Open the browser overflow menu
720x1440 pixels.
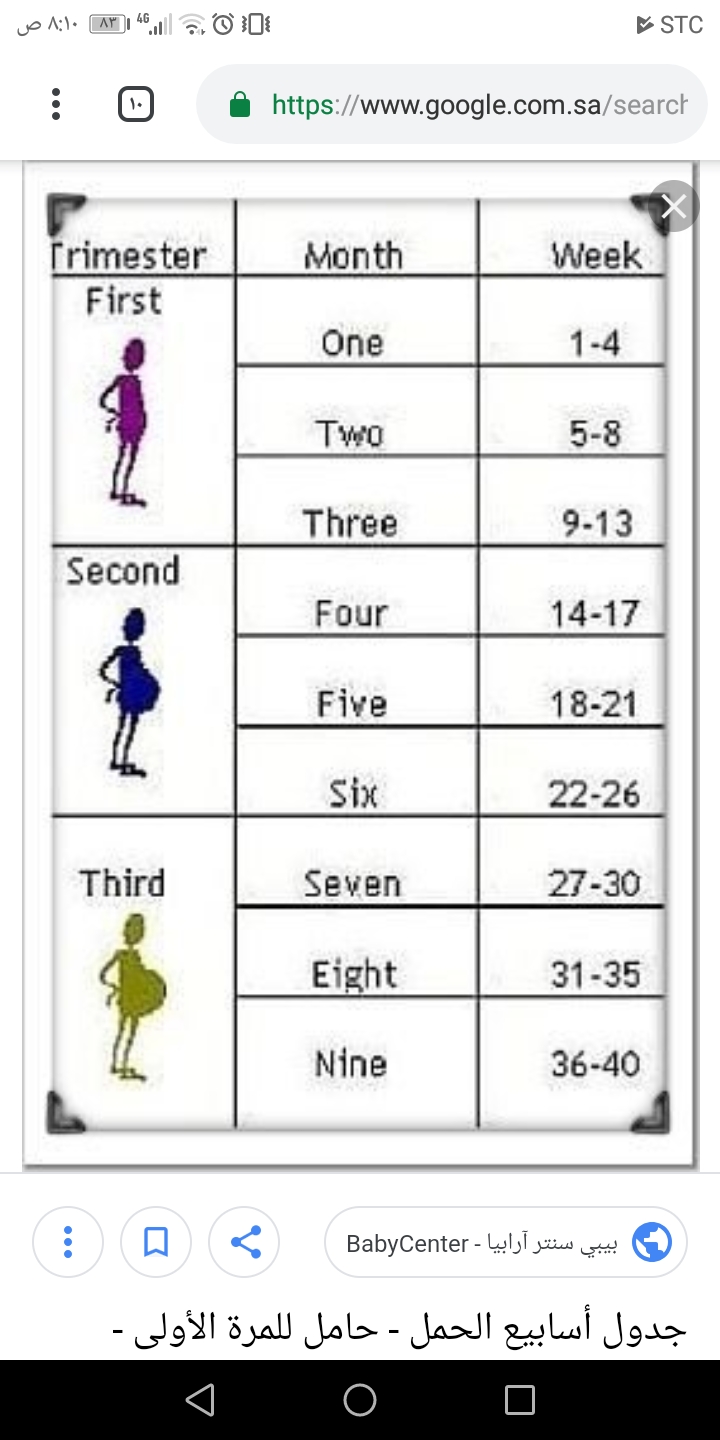point(56,104)
